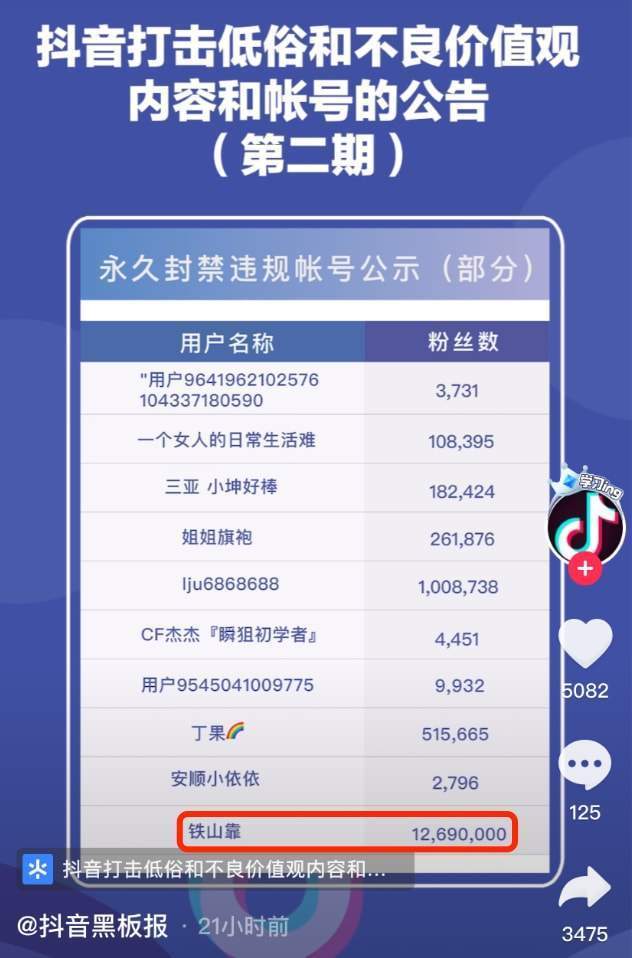Open the creator's profile avatar
This screenshot has height=958, width=632.
coord(585,526)
